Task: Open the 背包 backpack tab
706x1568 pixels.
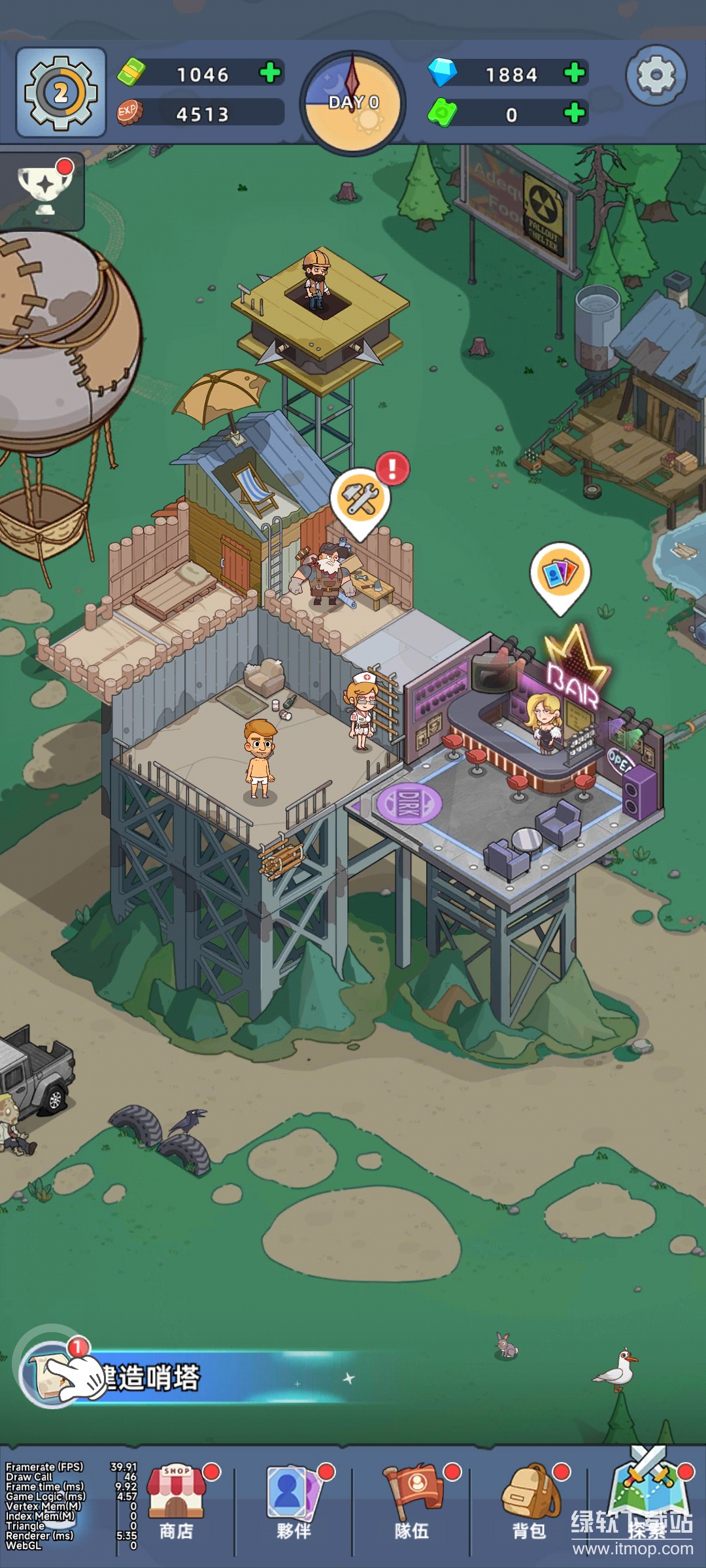Action: pos(529,1503)
